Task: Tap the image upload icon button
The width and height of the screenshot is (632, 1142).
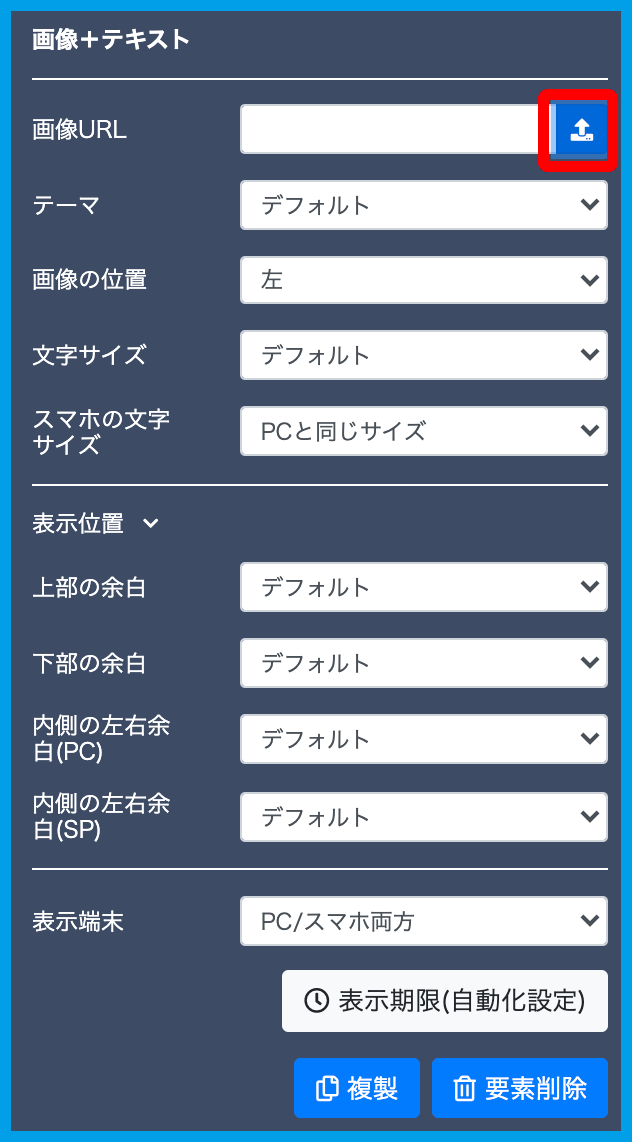Action: coord(581,129)
